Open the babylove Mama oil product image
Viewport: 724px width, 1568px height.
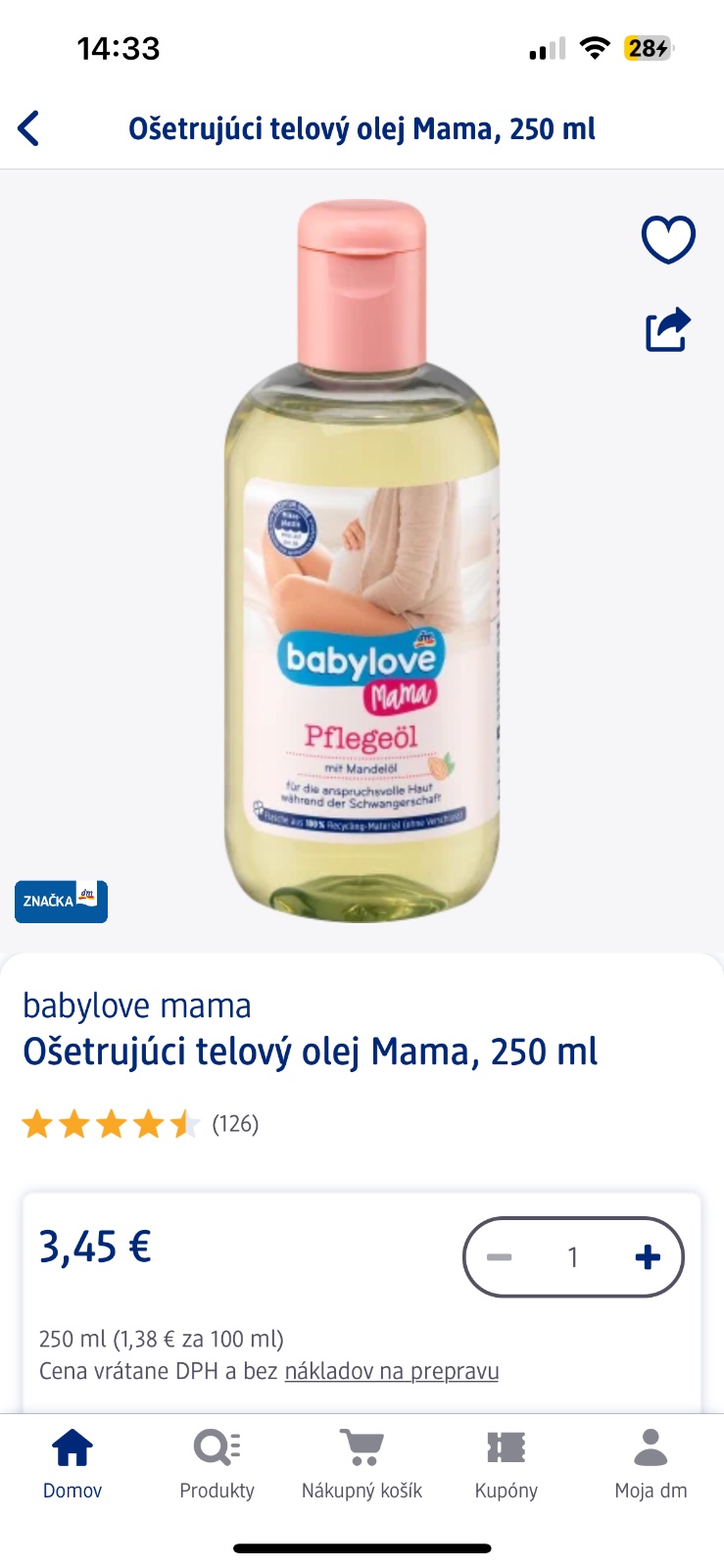click(362, 561)
